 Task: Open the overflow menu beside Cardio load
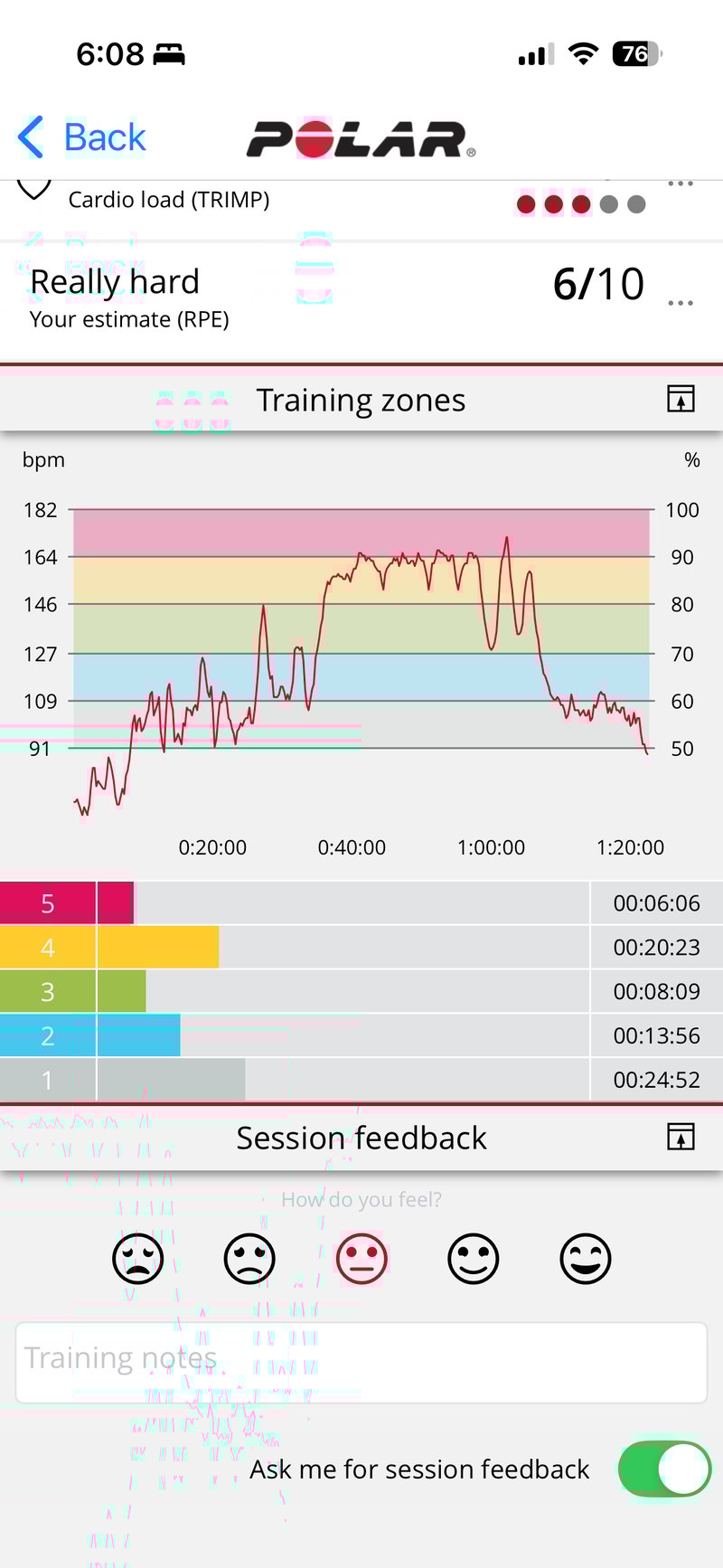point(680,183)
